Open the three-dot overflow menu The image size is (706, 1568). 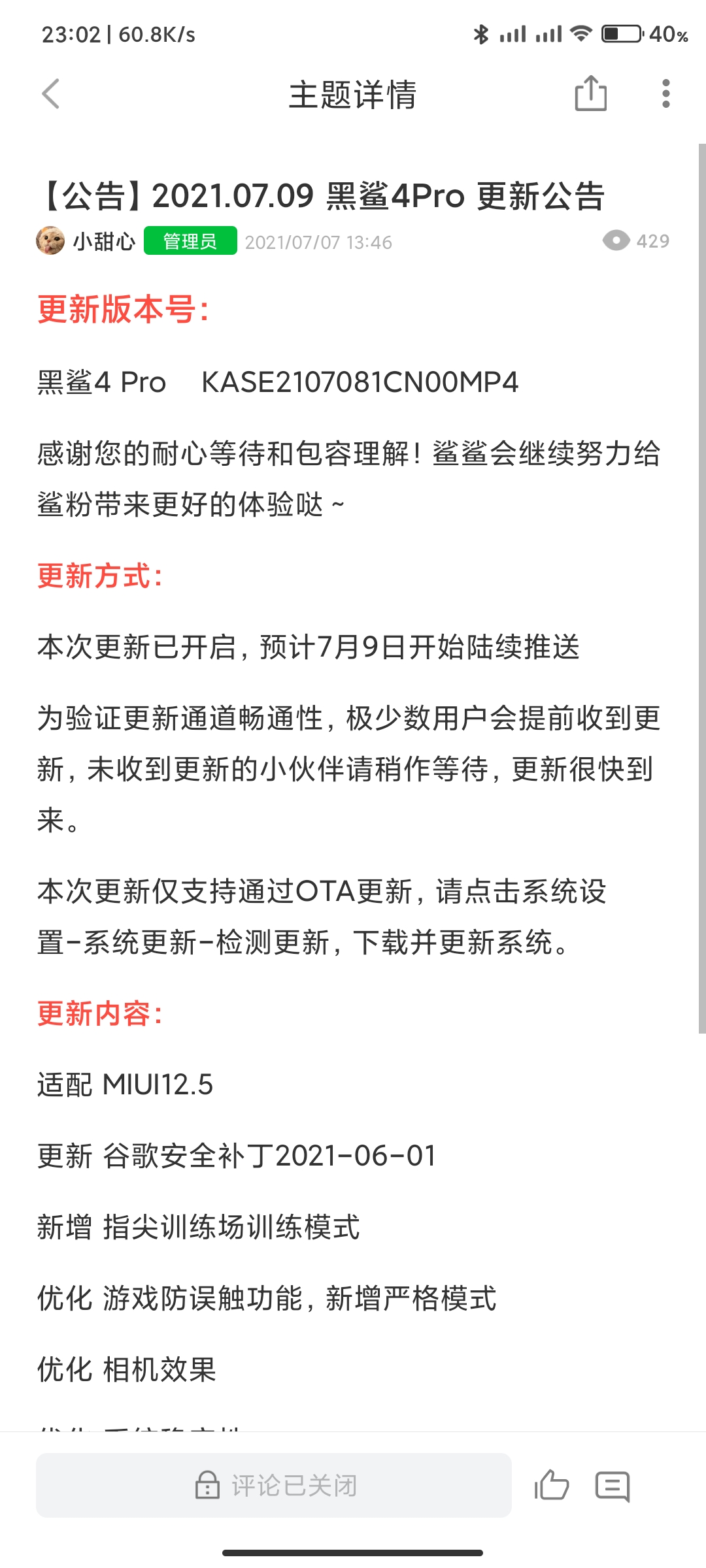coord(665,93)
